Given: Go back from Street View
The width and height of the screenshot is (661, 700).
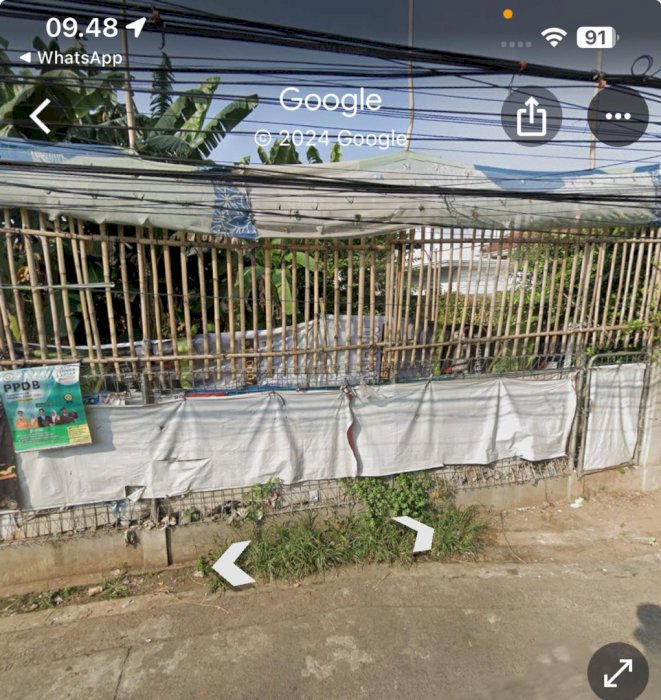Looking at the screenshot, I should [x=40, y=116].
